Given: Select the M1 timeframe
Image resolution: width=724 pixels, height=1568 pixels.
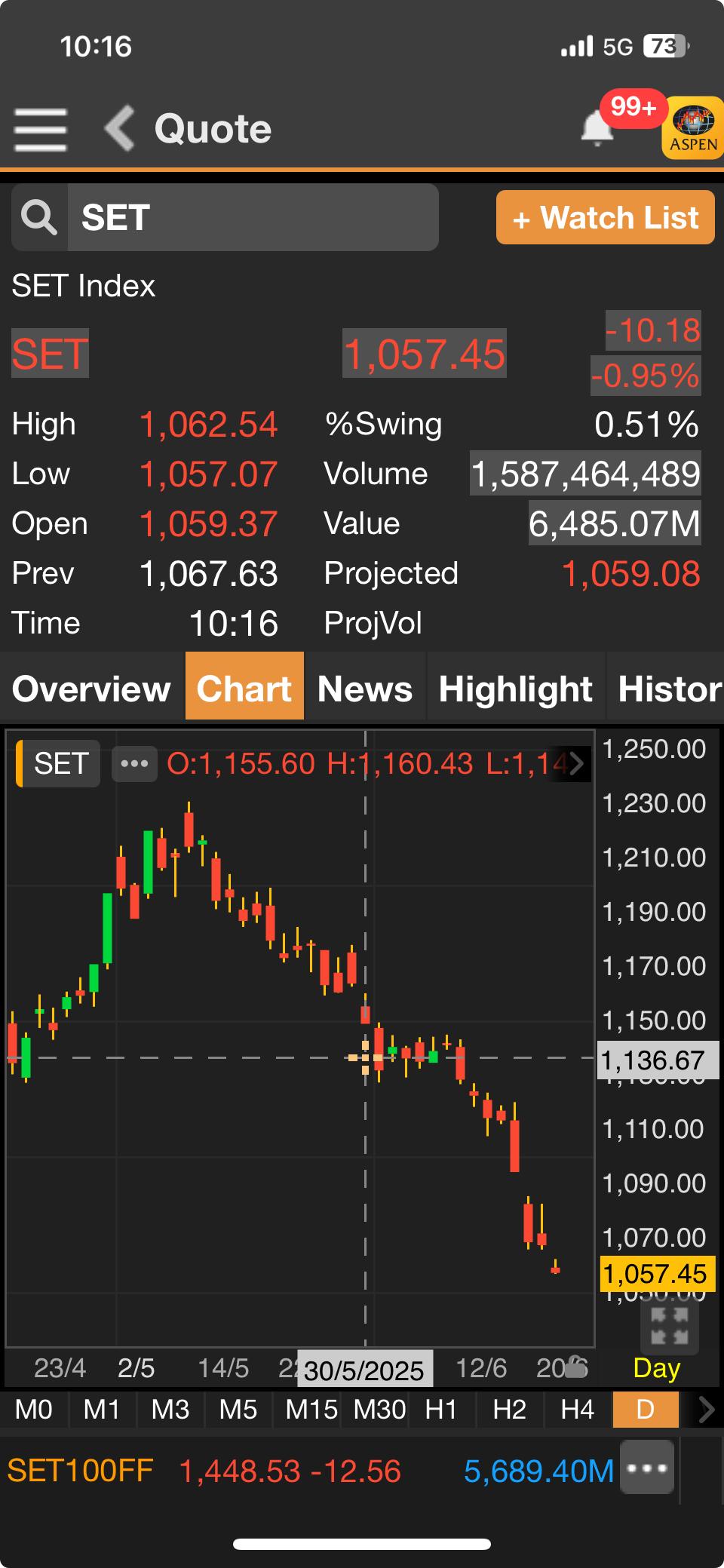Looking at the screenshot, I should 102,1409.
